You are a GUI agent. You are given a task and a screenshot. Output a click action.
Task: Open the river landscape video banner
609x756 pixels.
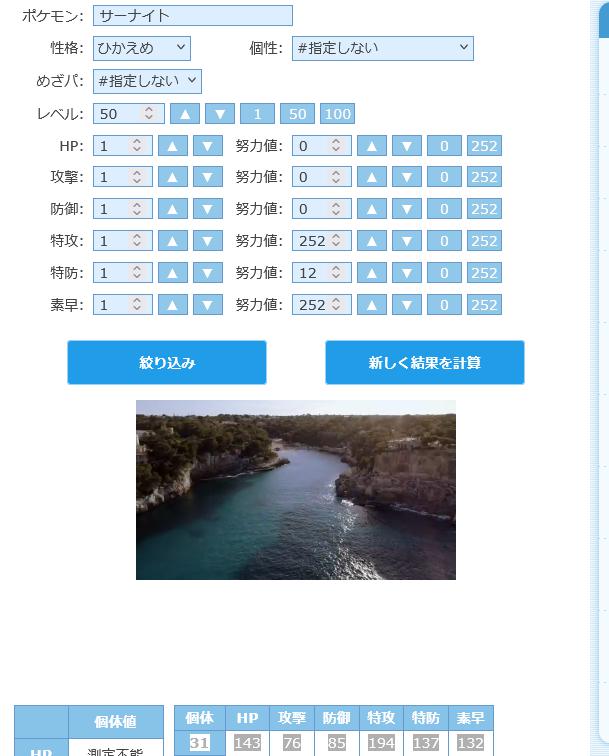coord(295,490)
